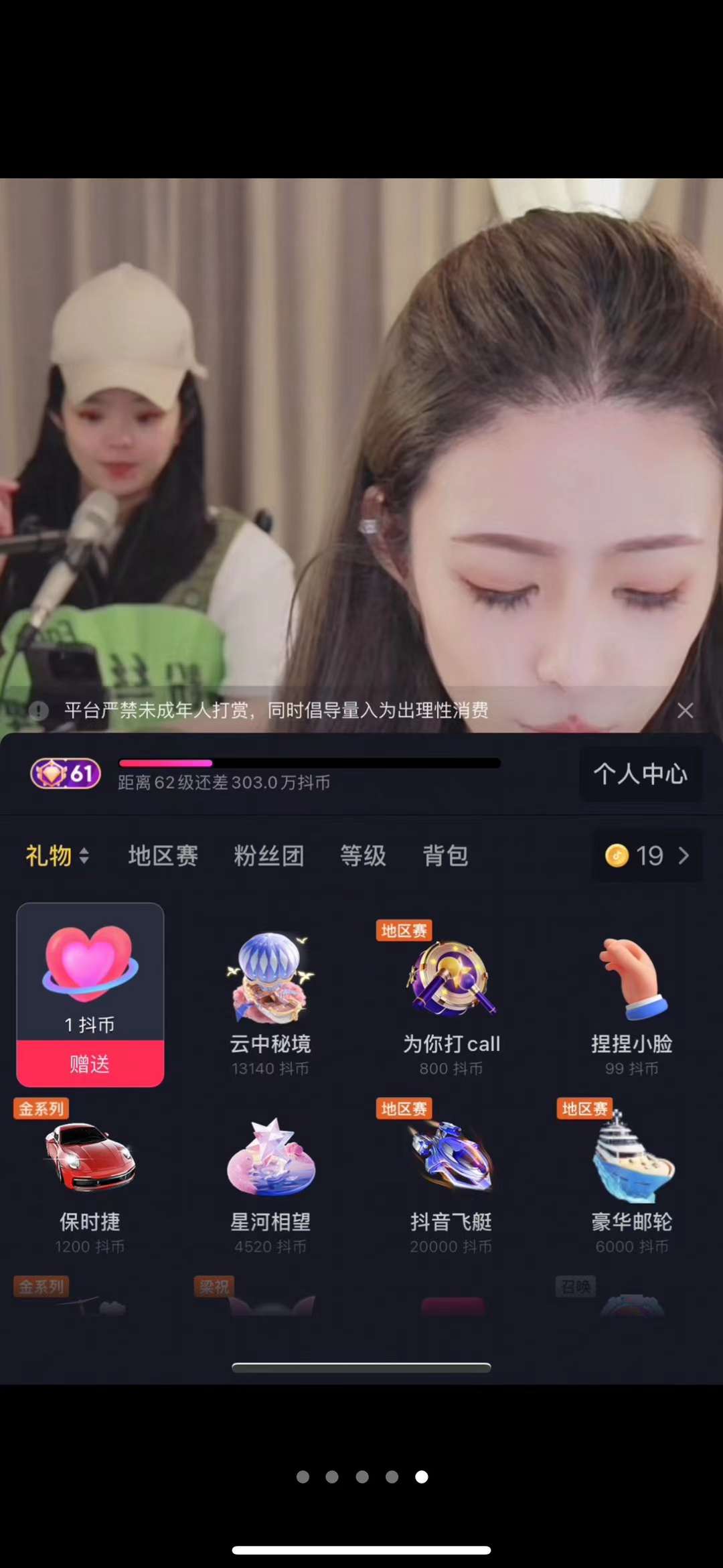Screen dimensions: 723x1568
Task: Open 个人中心 personal center
Action: click(640, 774)
